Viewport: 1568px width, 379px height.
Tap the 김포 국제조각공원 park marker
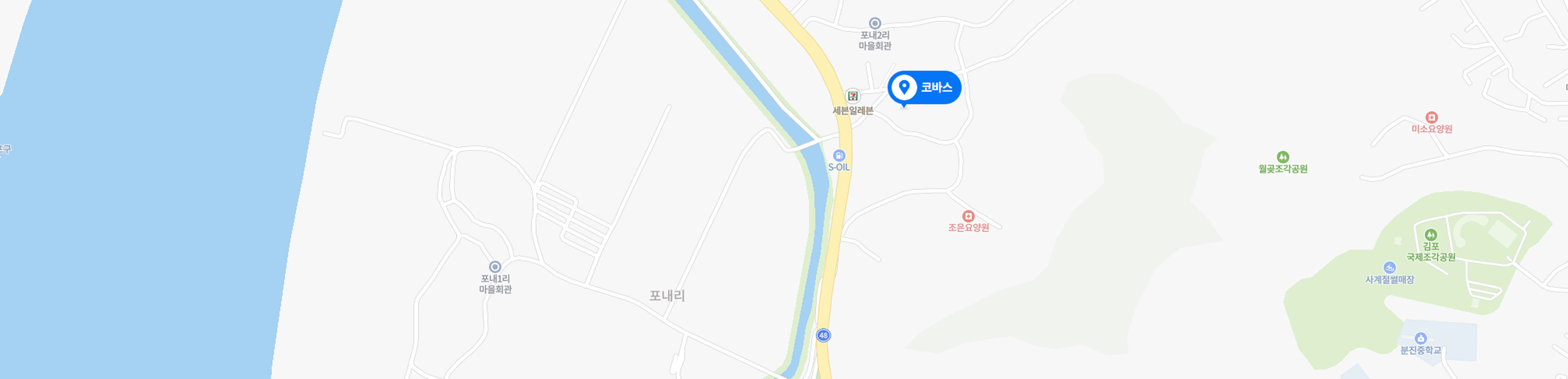(1431, 235)
